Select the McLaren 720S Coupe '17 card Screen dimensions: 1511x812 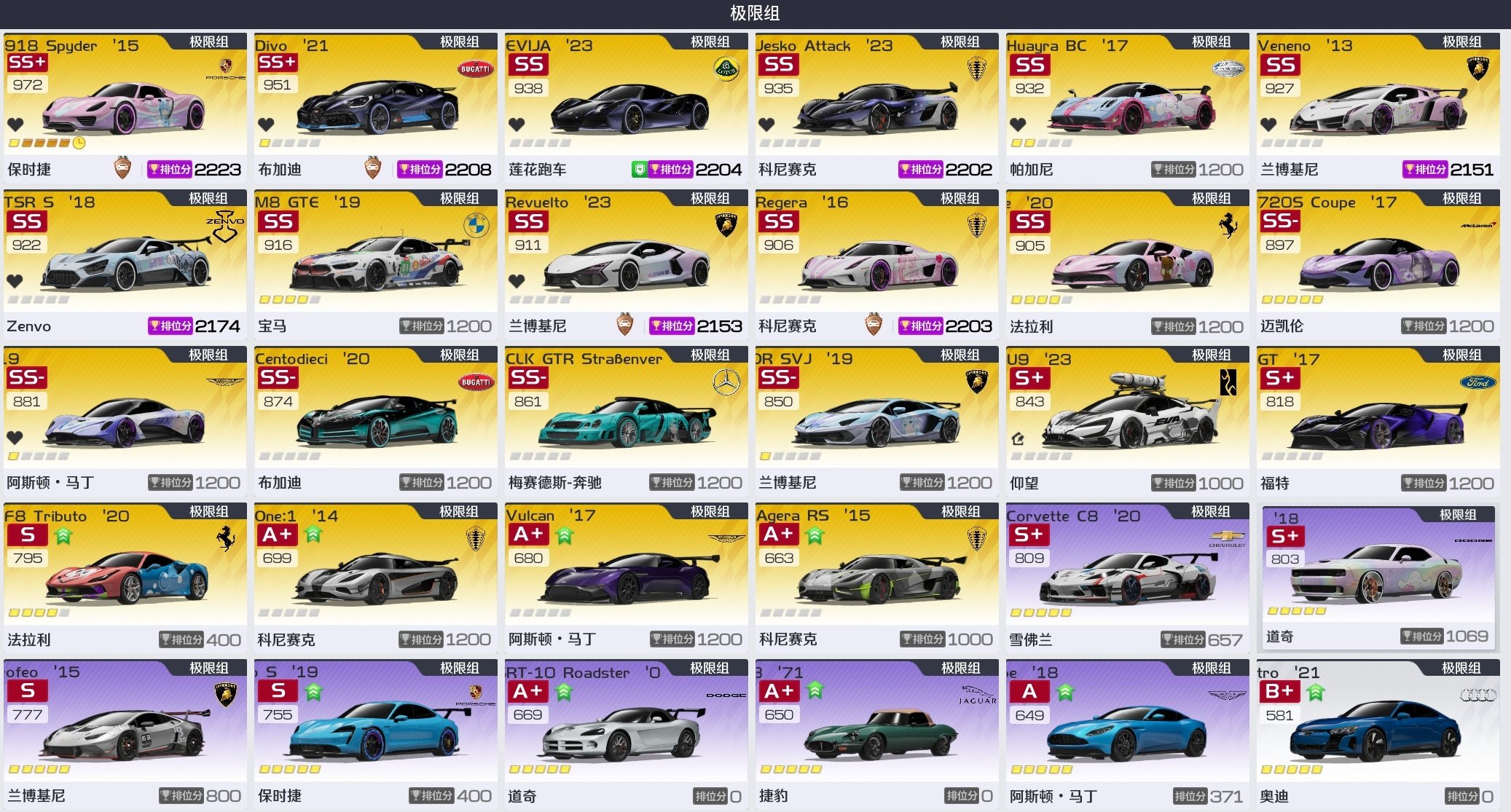coord(1378,264)
